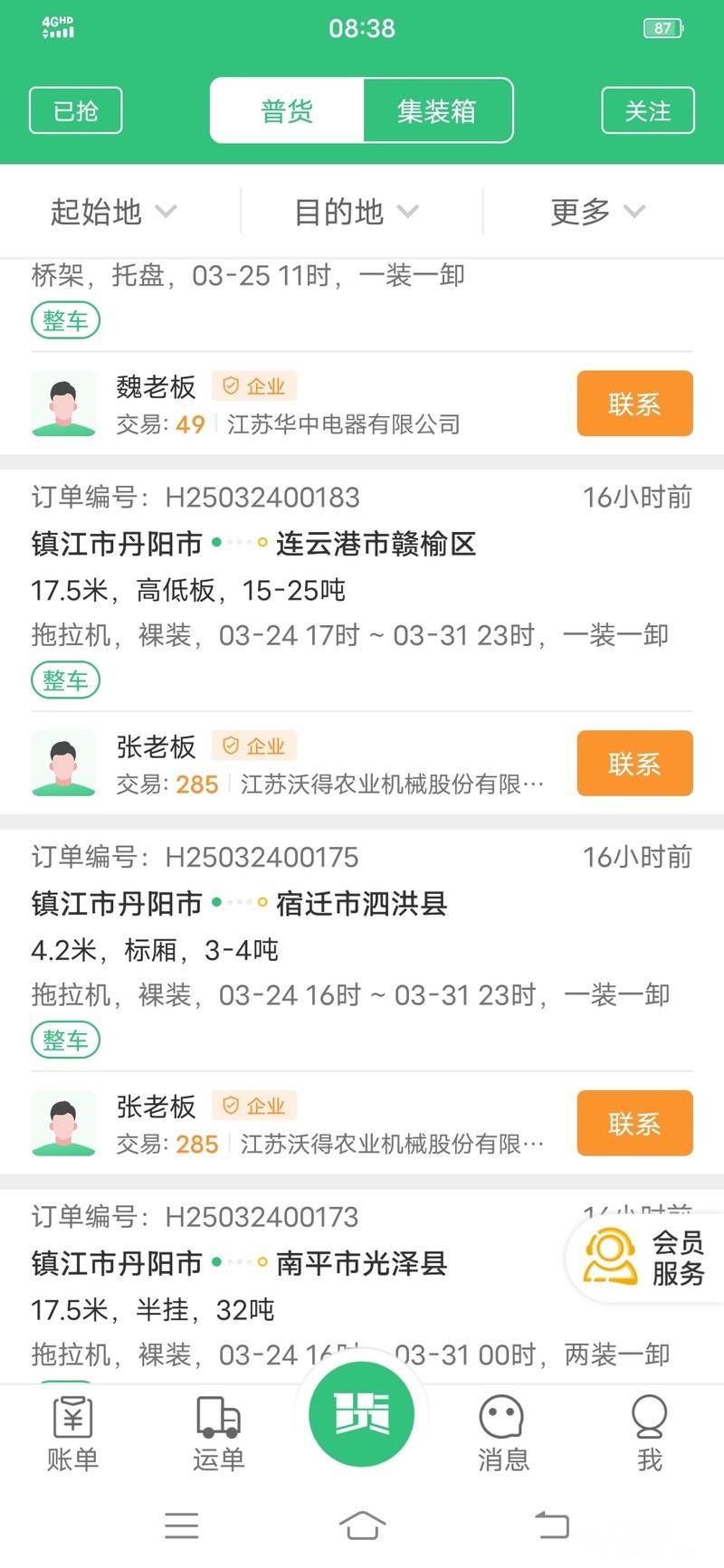Screen dimensions: 724x1568
Task: Expand the 起始地 origin filter
Action: [x=113, y=212]
